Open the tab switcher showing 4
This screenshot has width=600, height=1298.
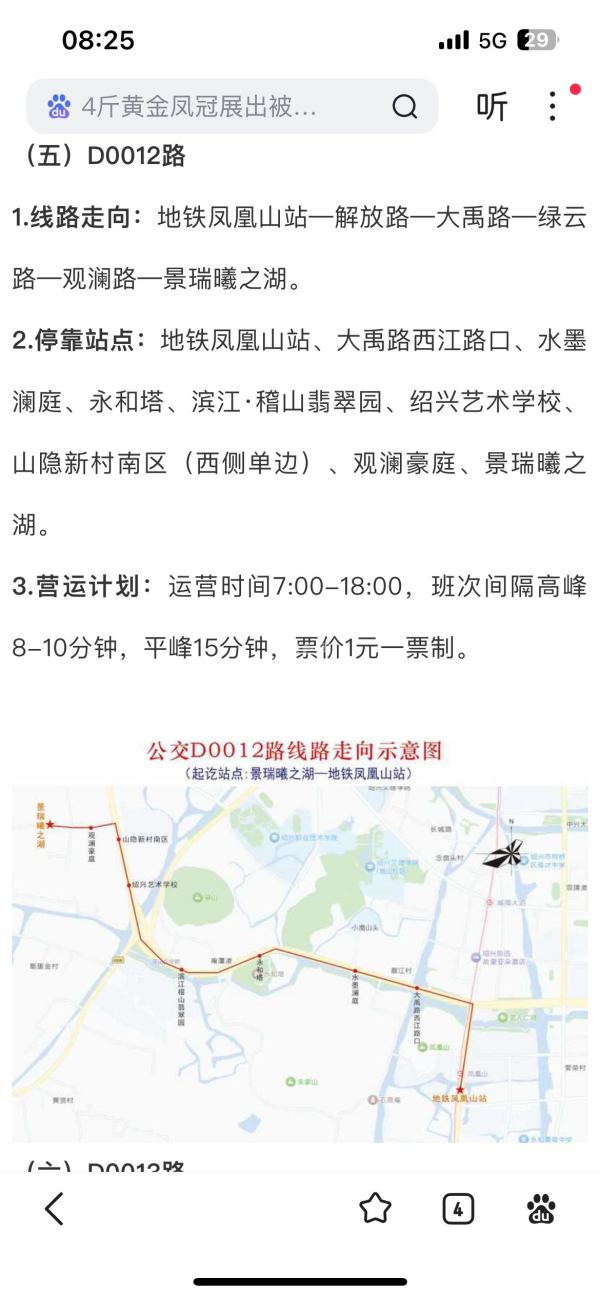(457, 1209)
